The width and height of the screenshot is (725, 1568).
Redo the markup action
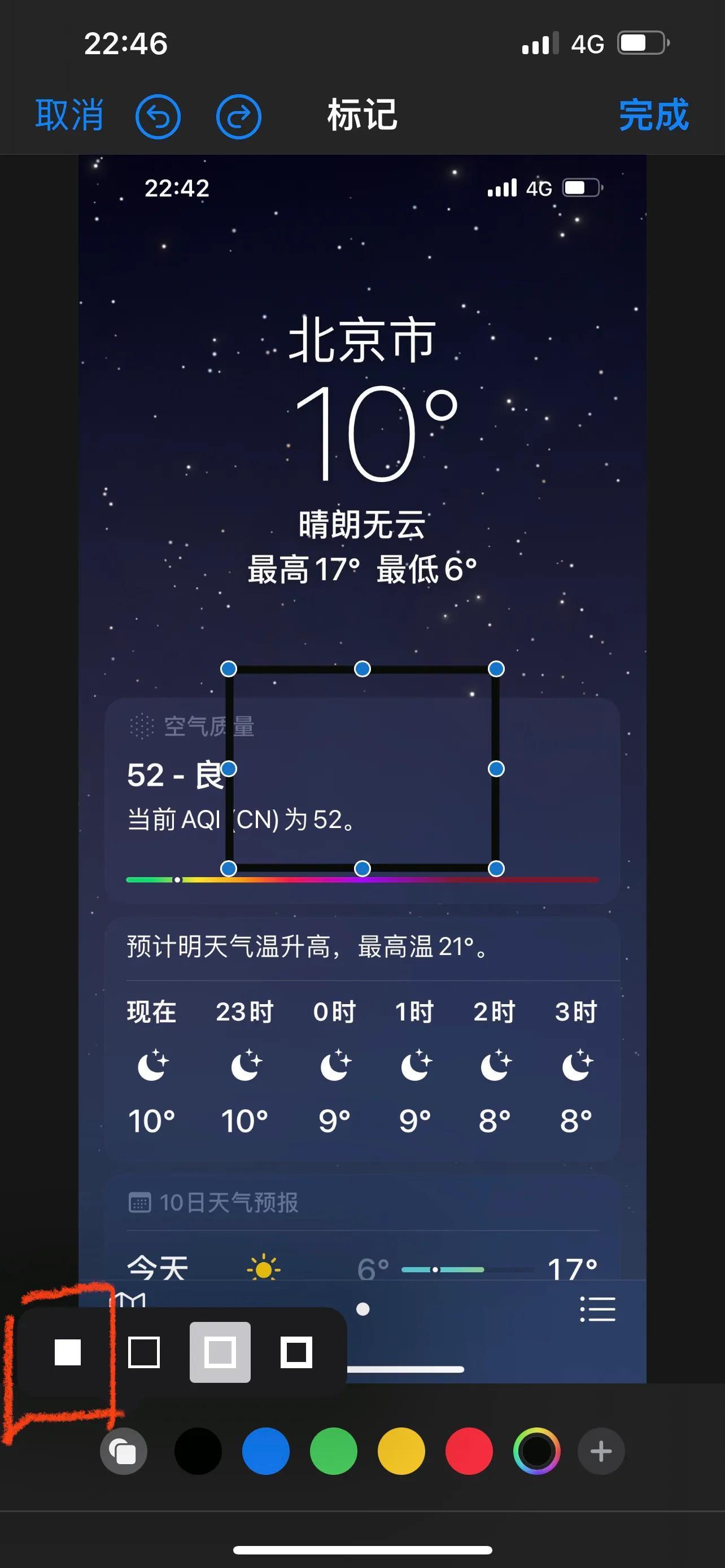click(x=239, y=116)
